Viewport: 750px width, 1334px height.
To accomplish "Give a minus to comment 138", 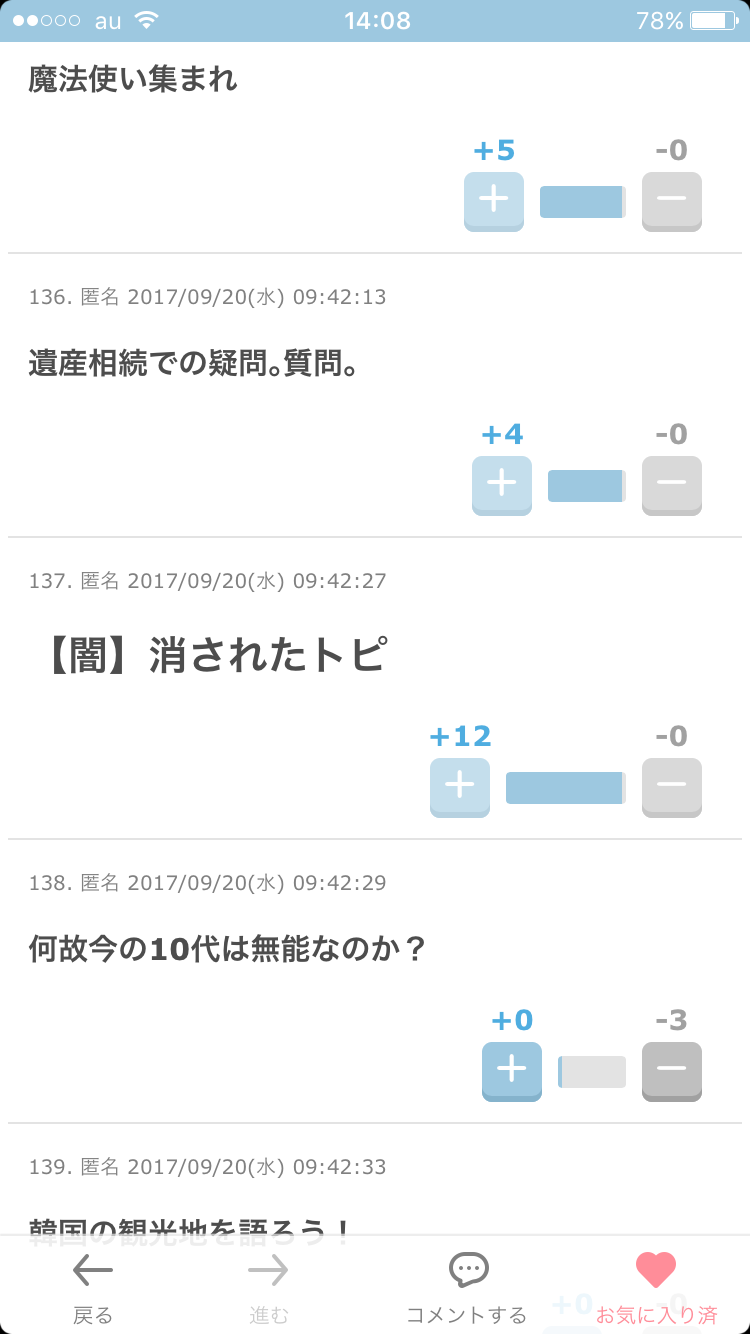I will 672,1071.
